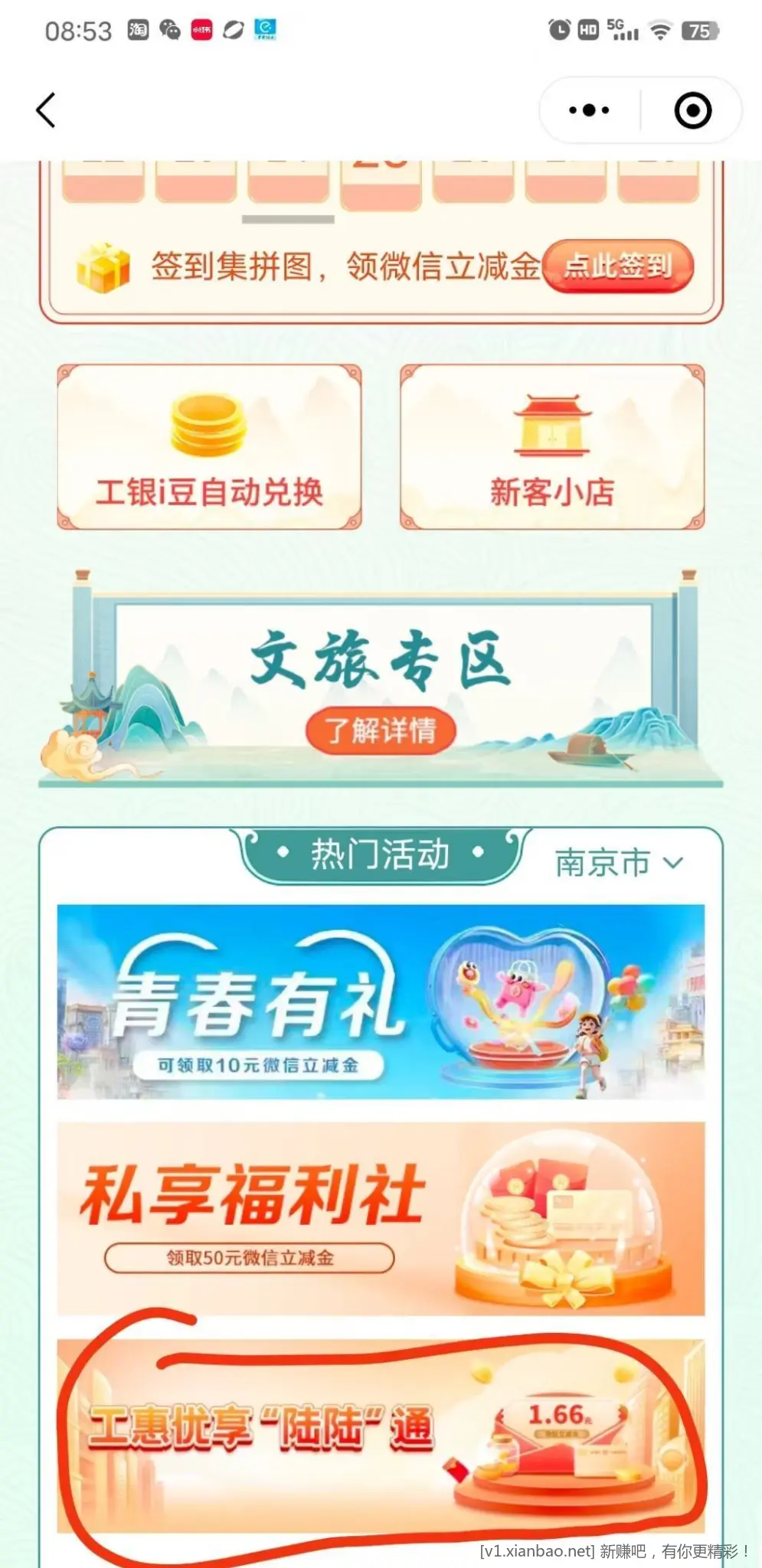This screenshot has height=1568, width=762.
Task: Tap 了解详情 on the 文旅专区 banner
Action: tap(381, 730)
